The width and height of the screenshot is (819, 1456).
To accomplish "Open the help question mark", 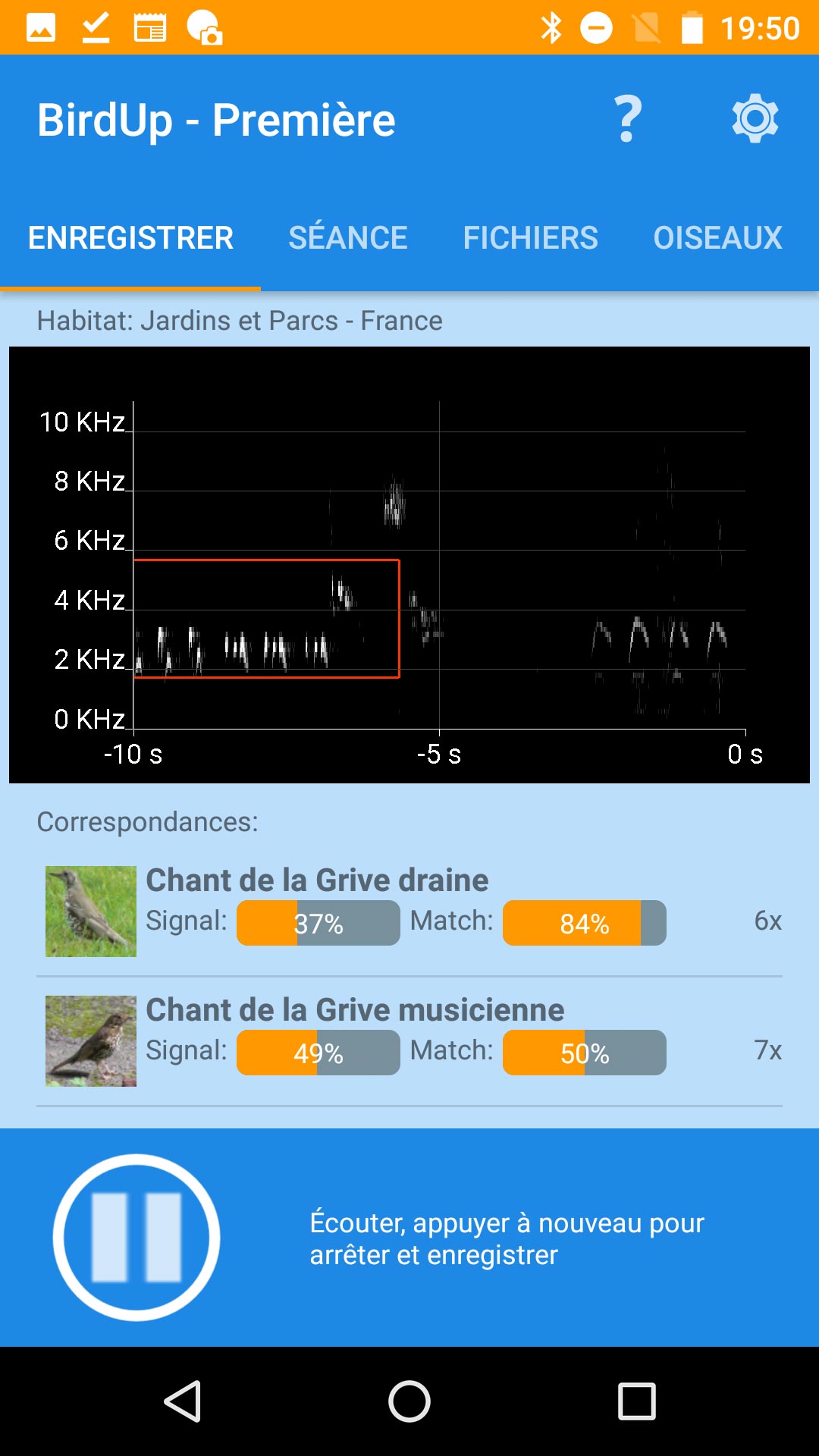I will [628, 119].
